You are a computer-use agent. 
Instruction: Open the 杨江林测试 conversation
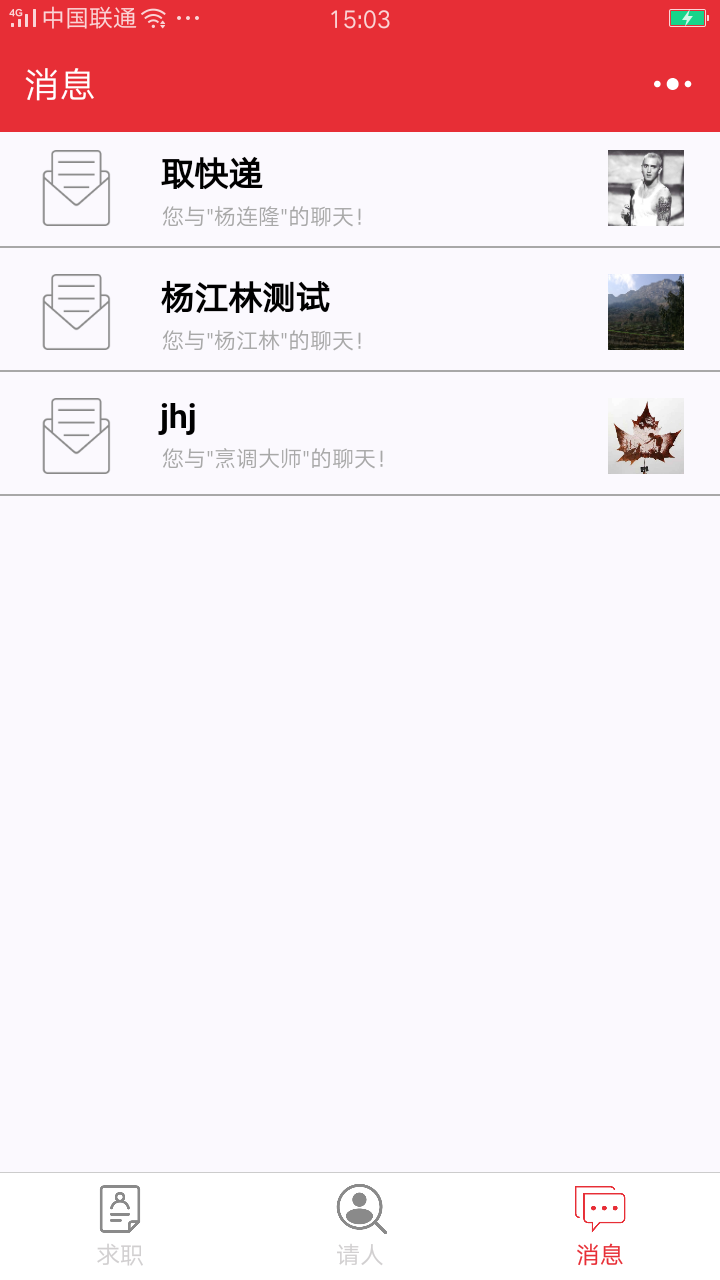click(360, 310)
